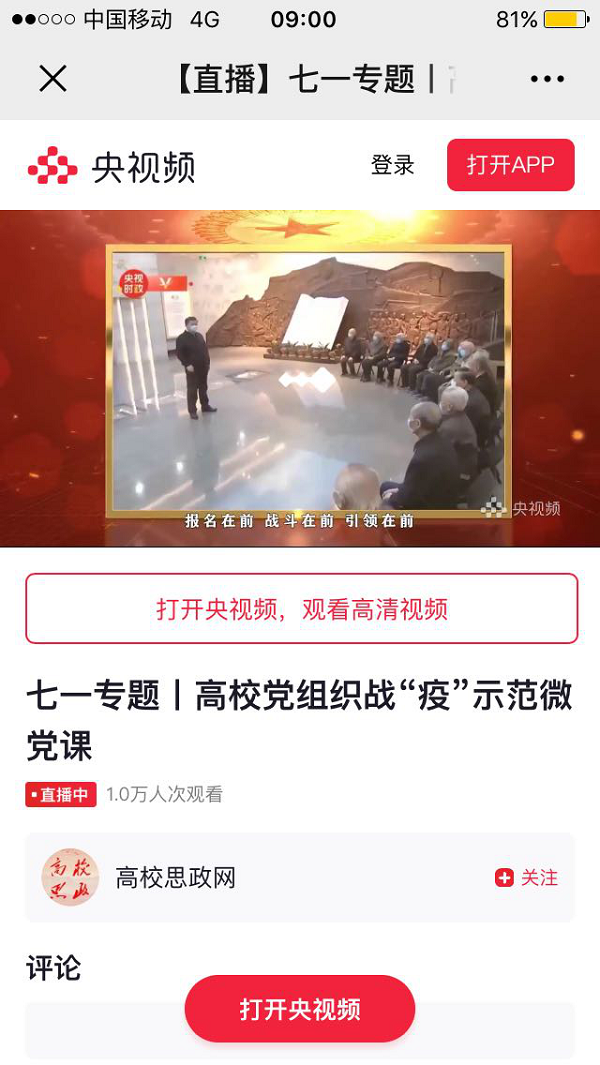The image size is (600, 1065).
Task: Tap 登录 to log in
Action: pos(392,165)
